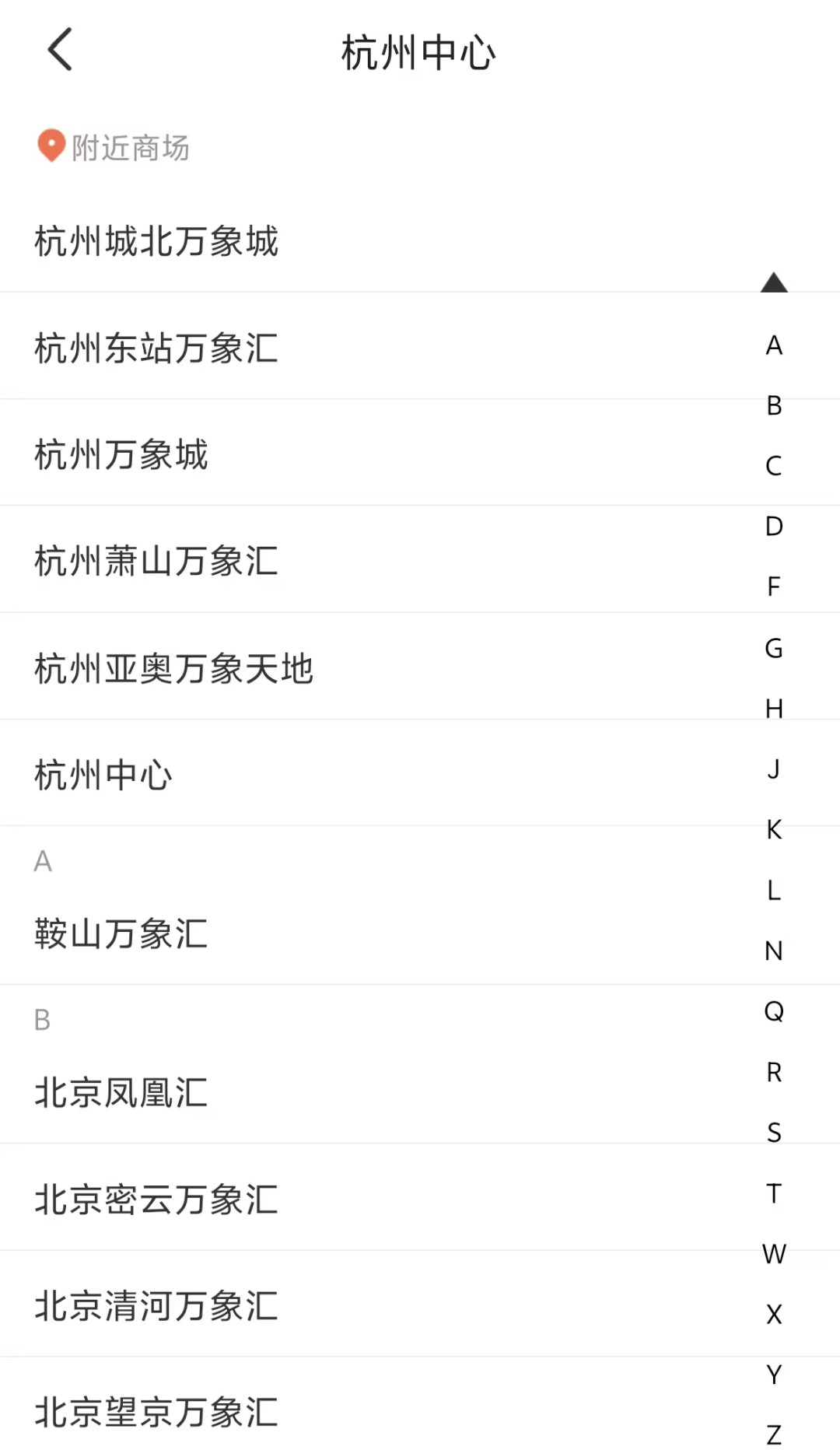The width and height of the screenshot is (840, 1450).
Task: Select 杭州萧山万象汇
Action: [x=156, y=561]
